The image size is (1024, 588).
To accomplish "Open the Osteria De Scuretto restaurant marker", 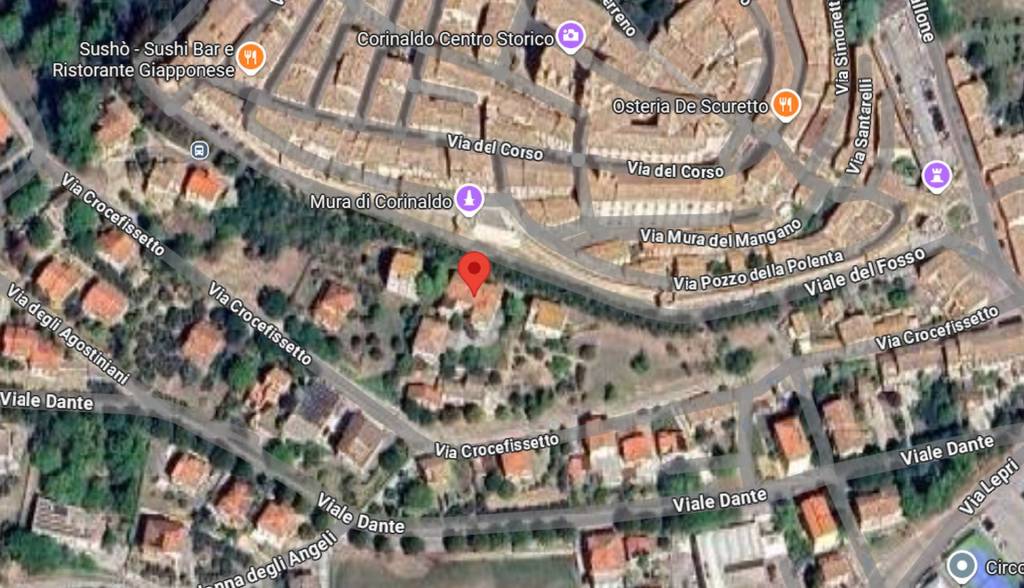I will tap(787, 104).
